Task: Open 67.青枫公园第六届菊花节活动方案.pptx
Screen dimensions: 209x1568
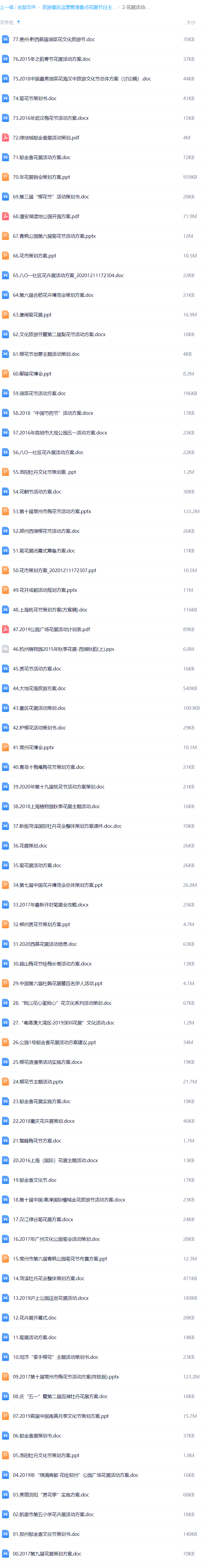Action: (x=54, y=236)
